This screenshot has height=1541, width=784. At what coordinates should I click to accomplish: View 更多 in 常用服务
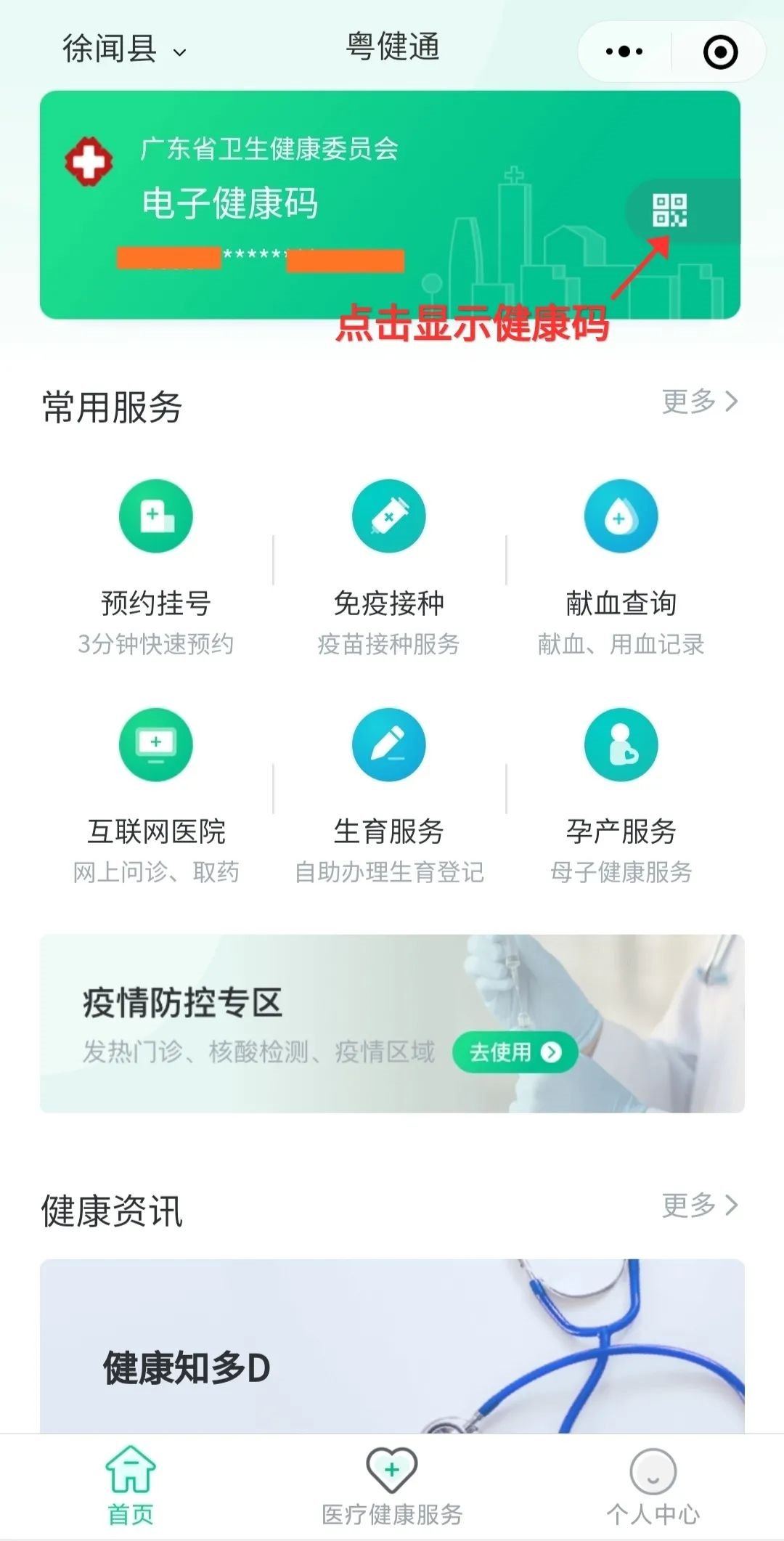[x=699, y=401]
